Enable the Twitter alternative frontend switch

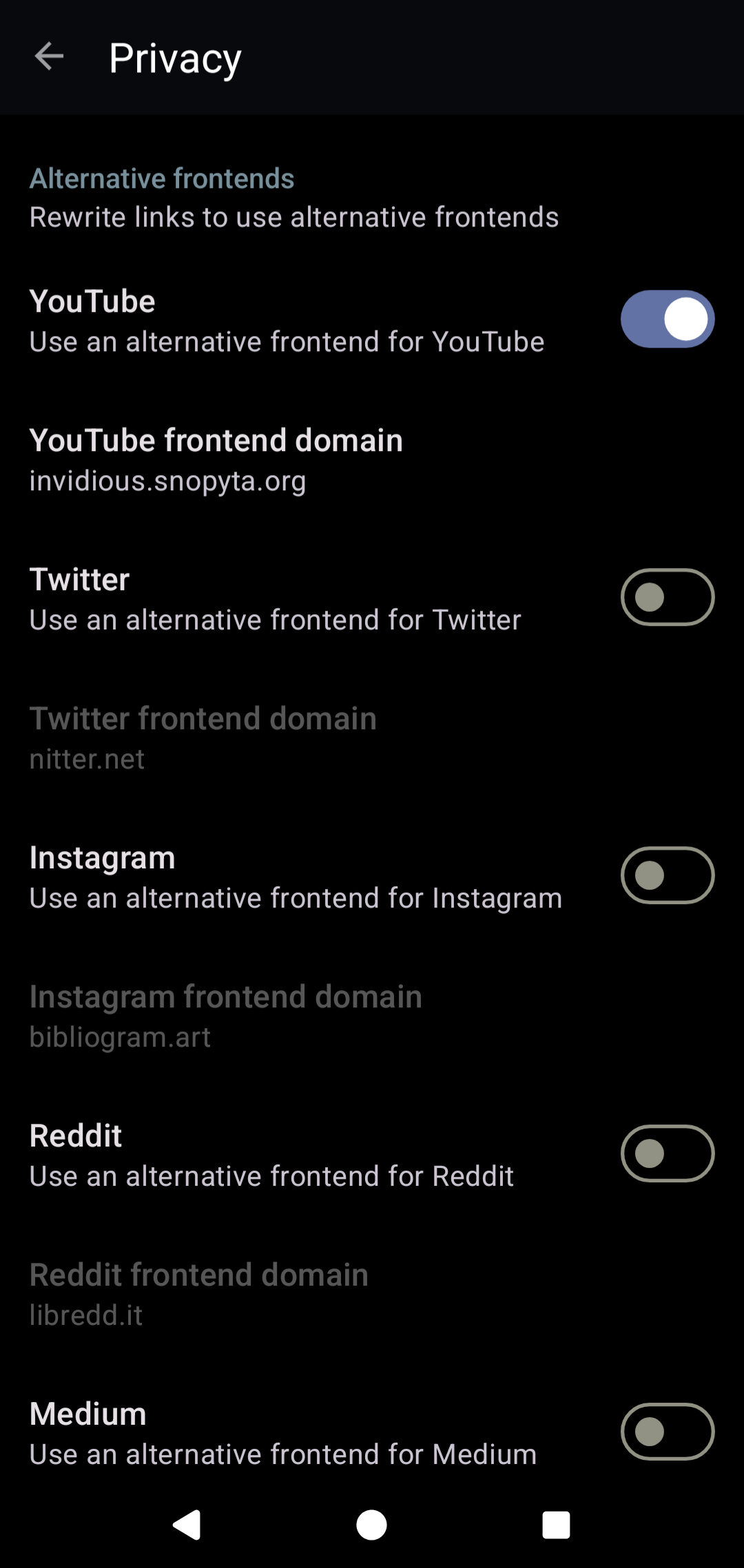coord(667,597)
